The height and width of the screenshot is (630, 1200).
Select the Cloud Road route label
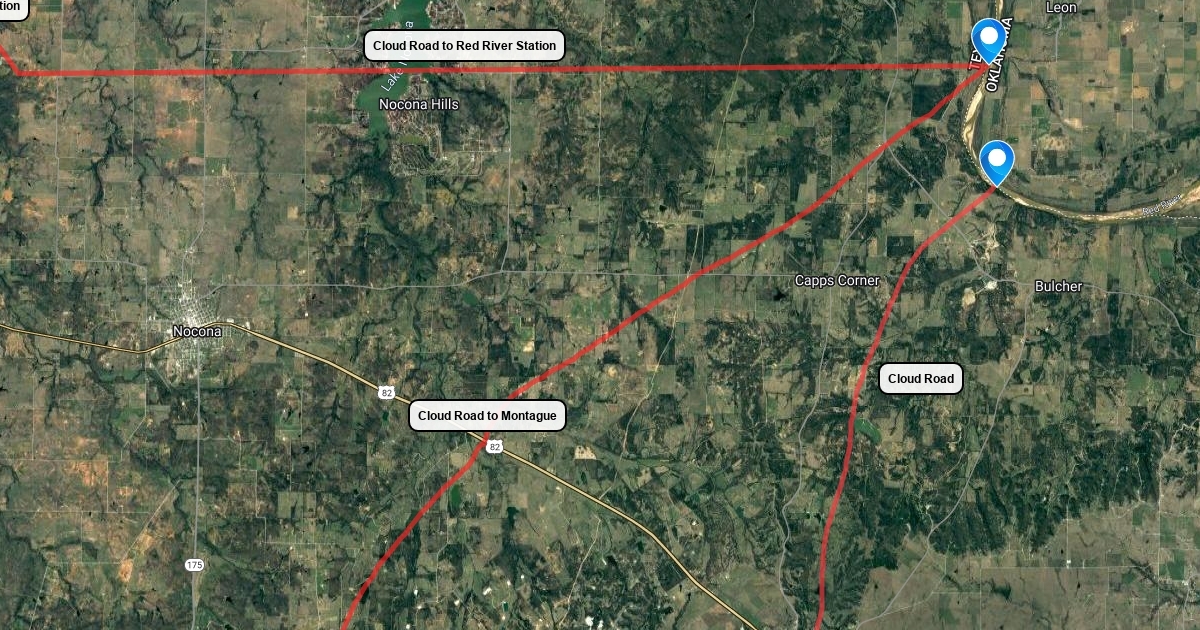(920, 379)
